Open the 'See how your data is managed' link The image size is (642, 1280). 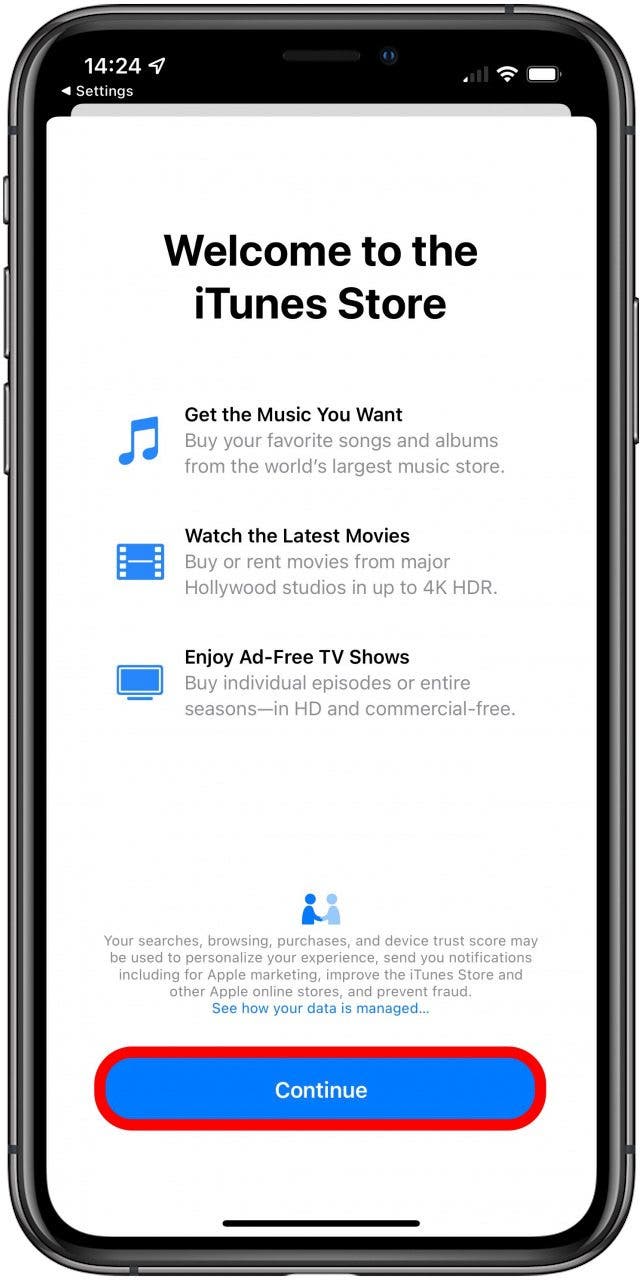click(x=320, y=1009)
